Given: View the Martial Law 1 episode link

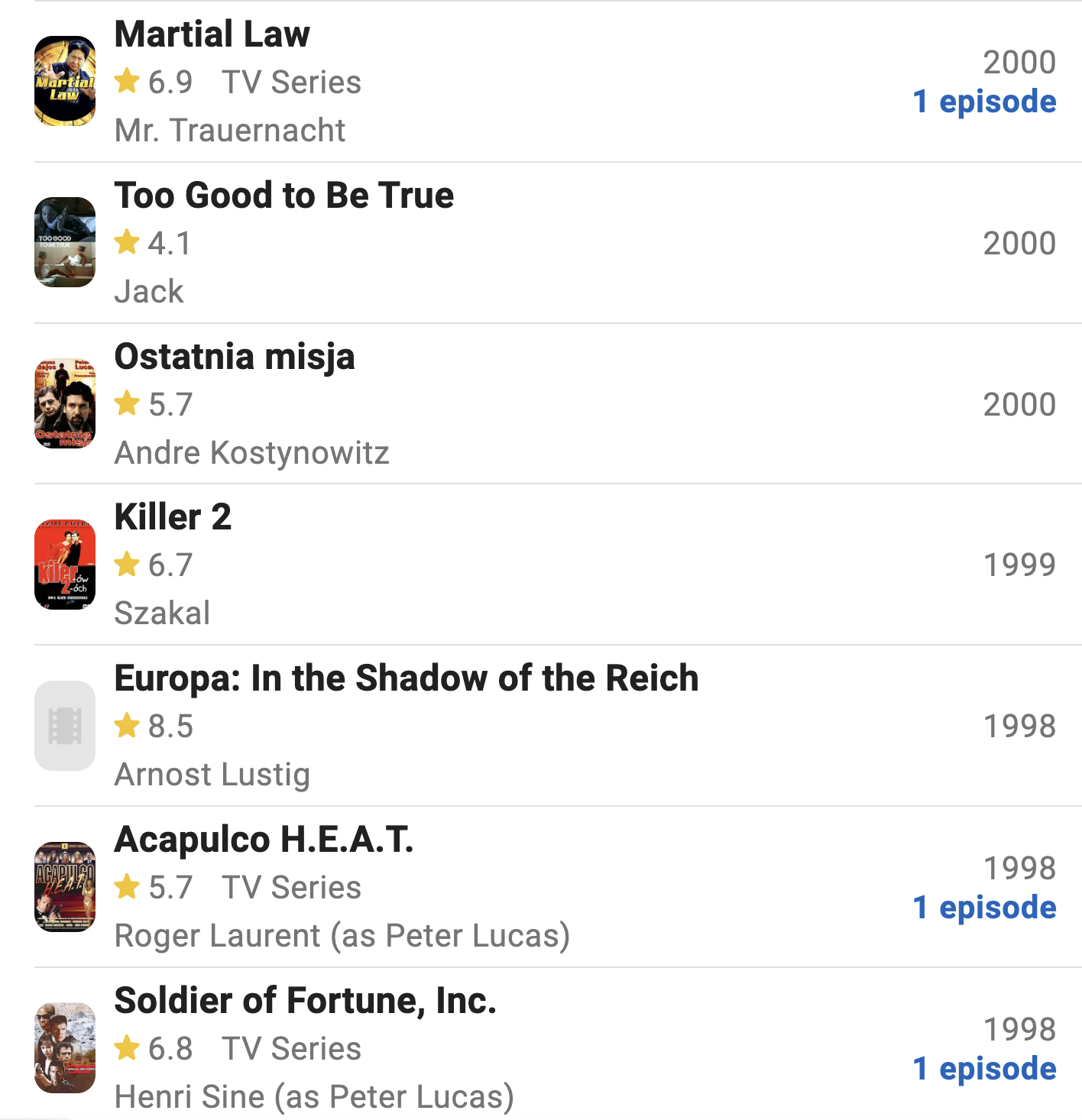Looking at the screenshot, I should (x=984, y=102).
